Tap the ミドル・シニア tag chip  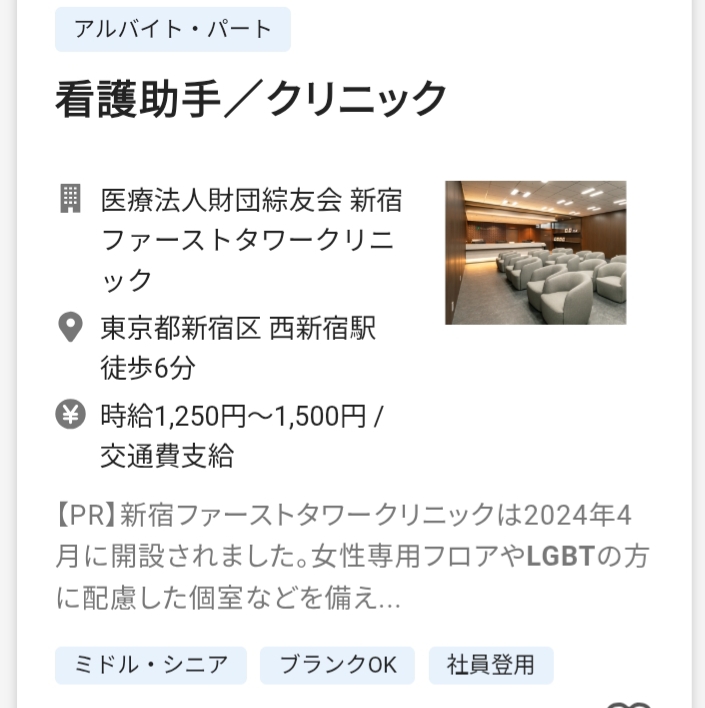150,665
